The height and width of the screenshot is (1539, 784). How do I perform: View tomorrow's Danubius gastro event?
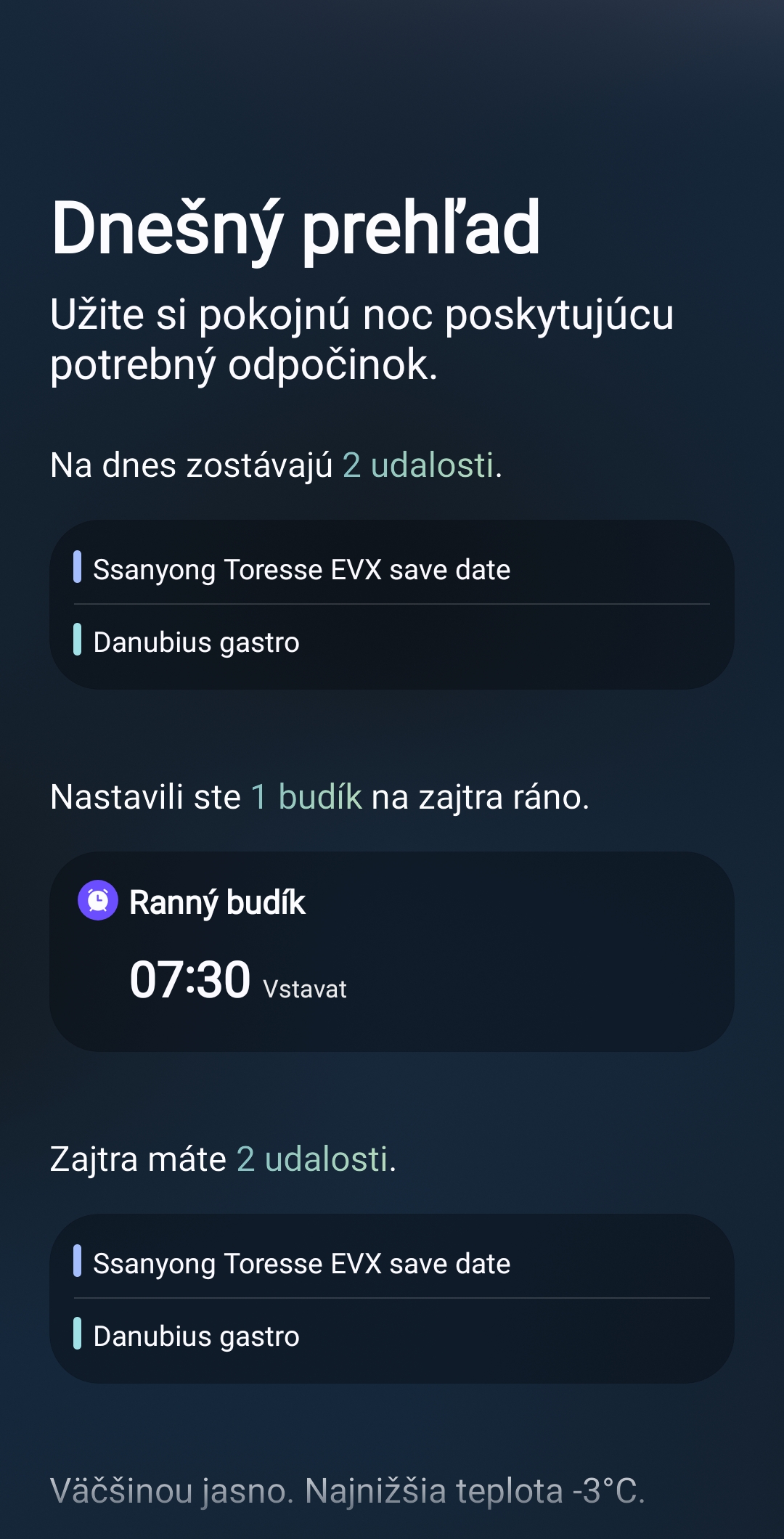(x=196, y=1336)
